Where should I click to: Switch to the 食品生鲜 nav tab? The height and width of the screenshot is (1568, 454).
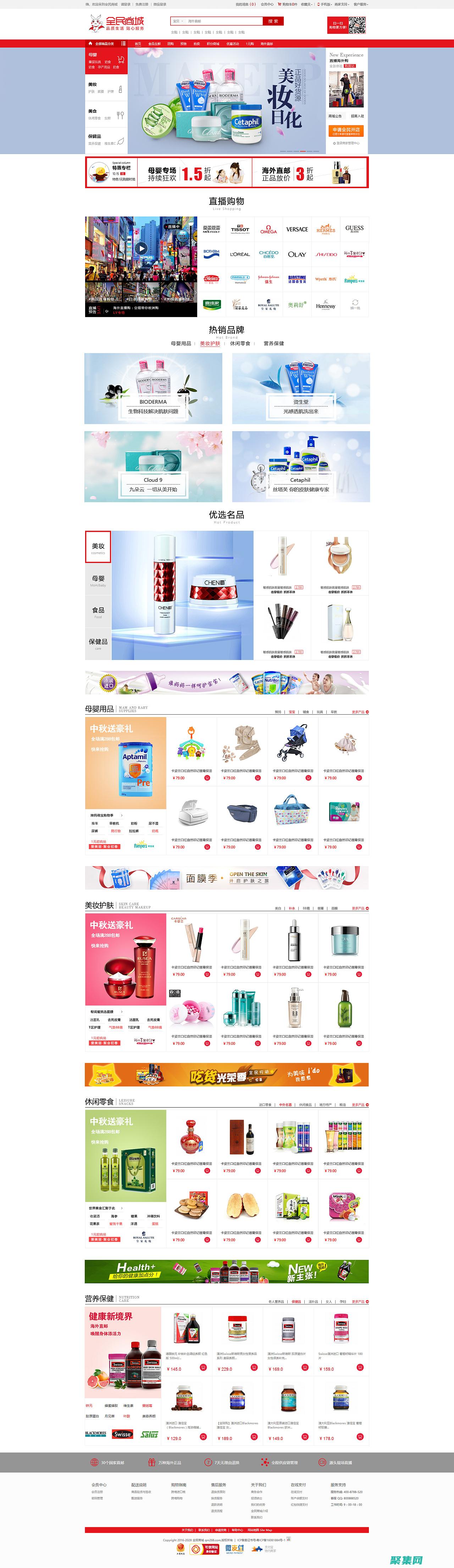(155, 44)
